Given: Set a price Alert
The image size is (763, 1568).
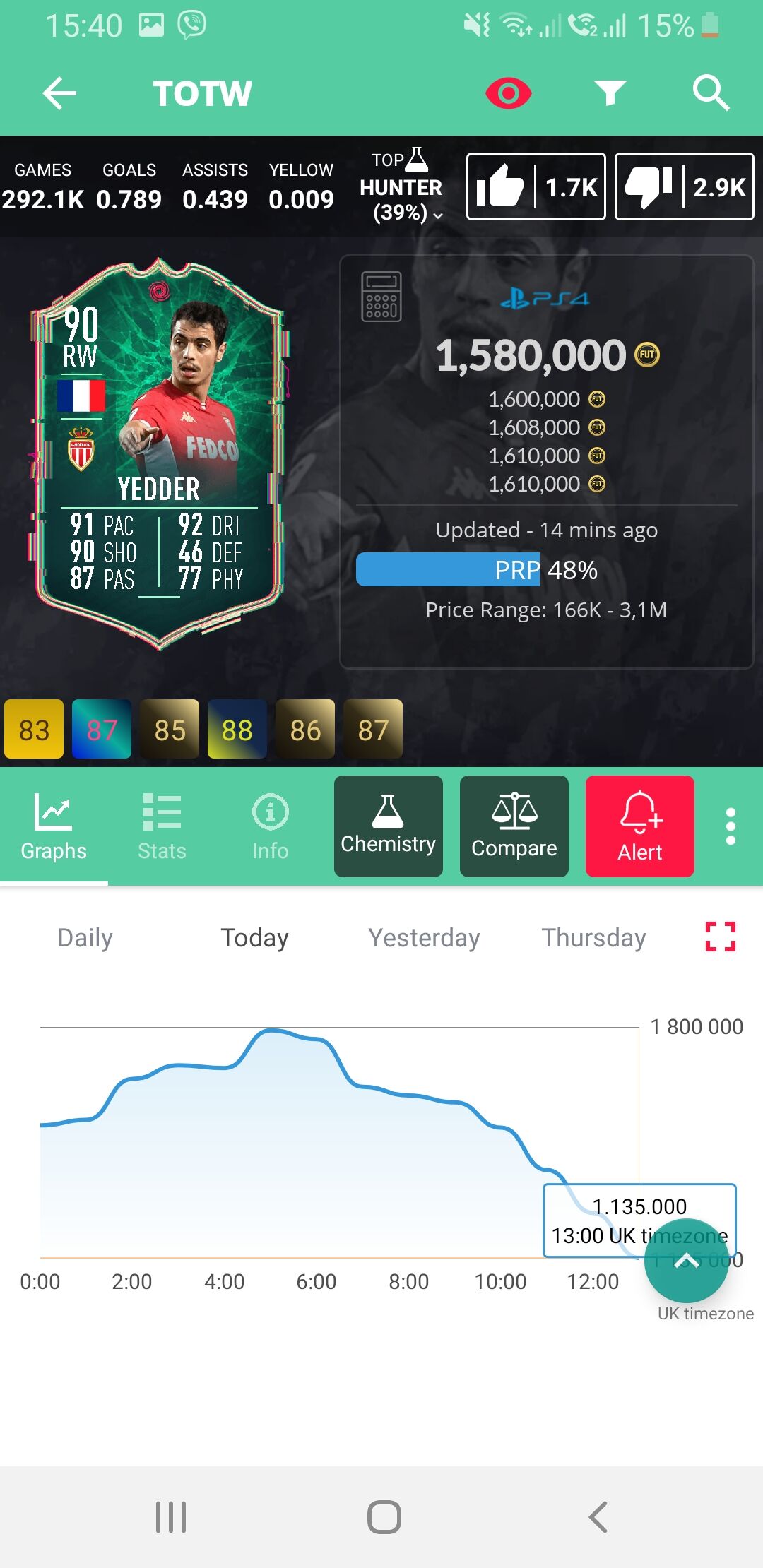Looking at the screenshot, I should [639, 826].
